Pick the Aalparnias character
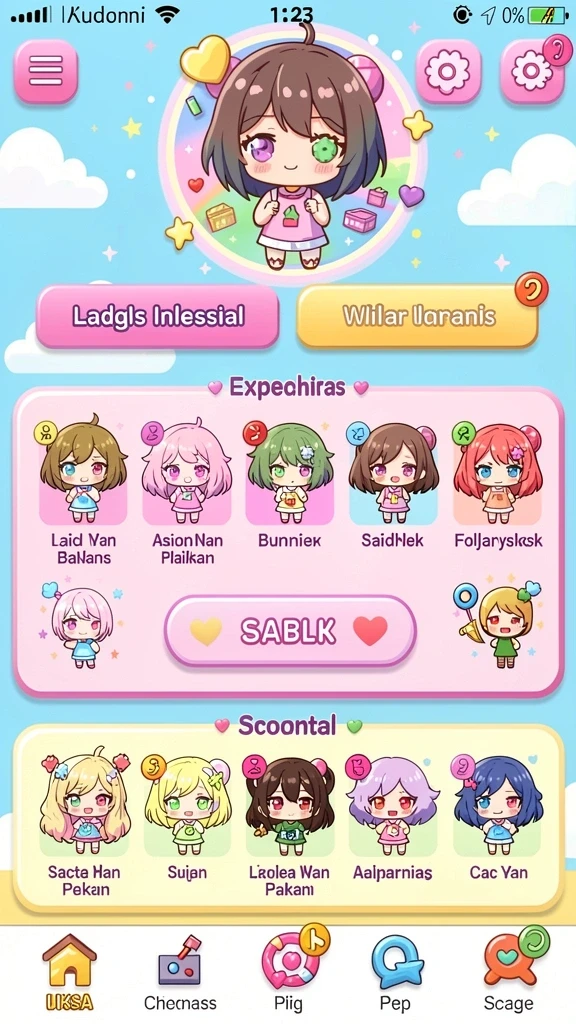This screenshot has width=576, height=1024. (x=392, y=818)
